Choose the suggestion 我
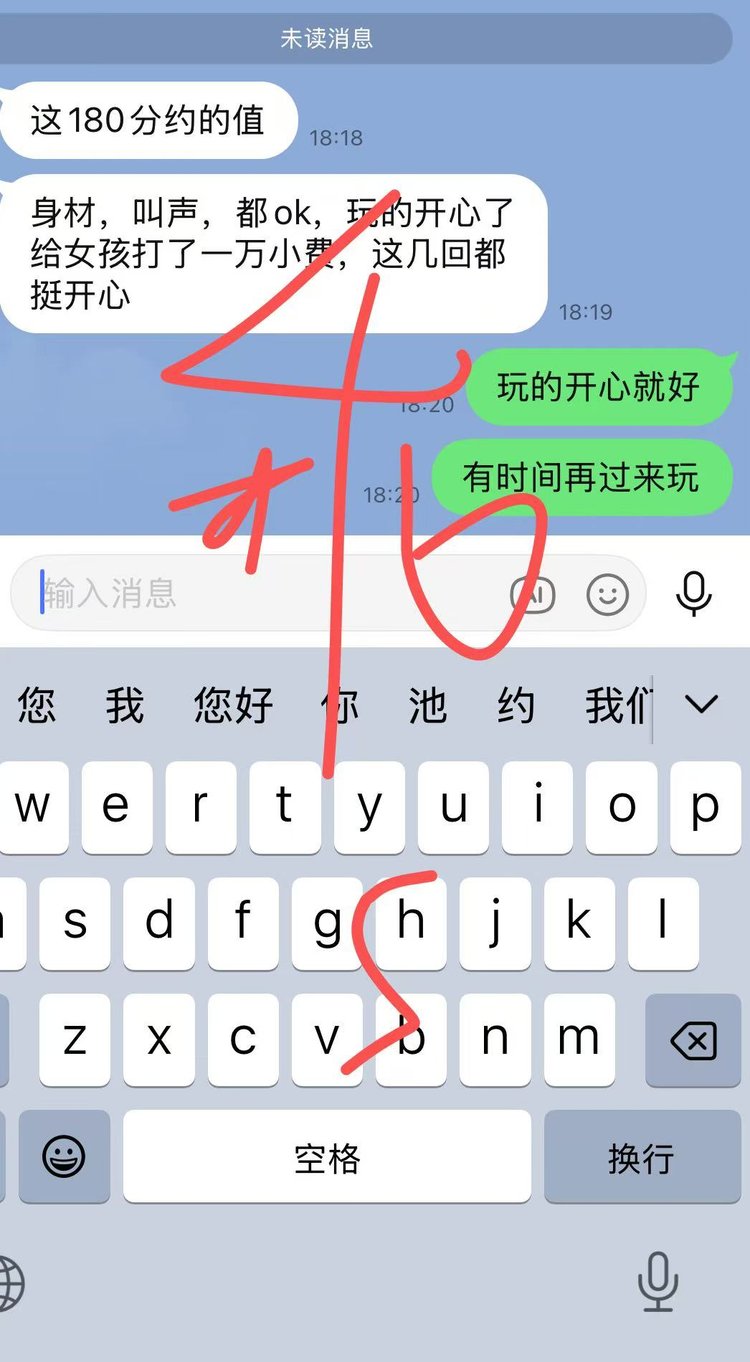750x1362 pixels. click(x=125, y=706)
